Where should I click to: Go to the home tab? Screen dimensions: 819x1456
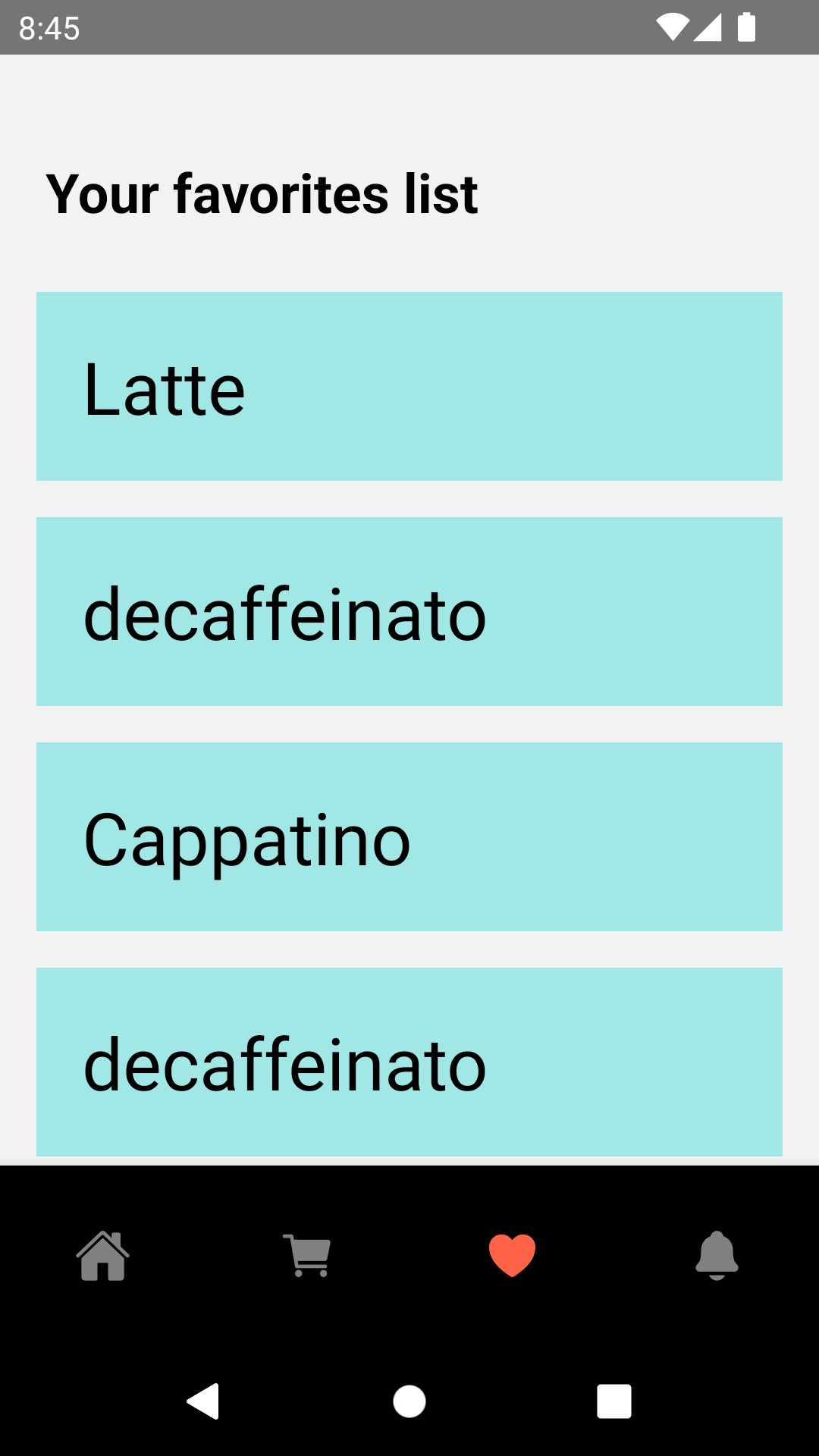103,1256
